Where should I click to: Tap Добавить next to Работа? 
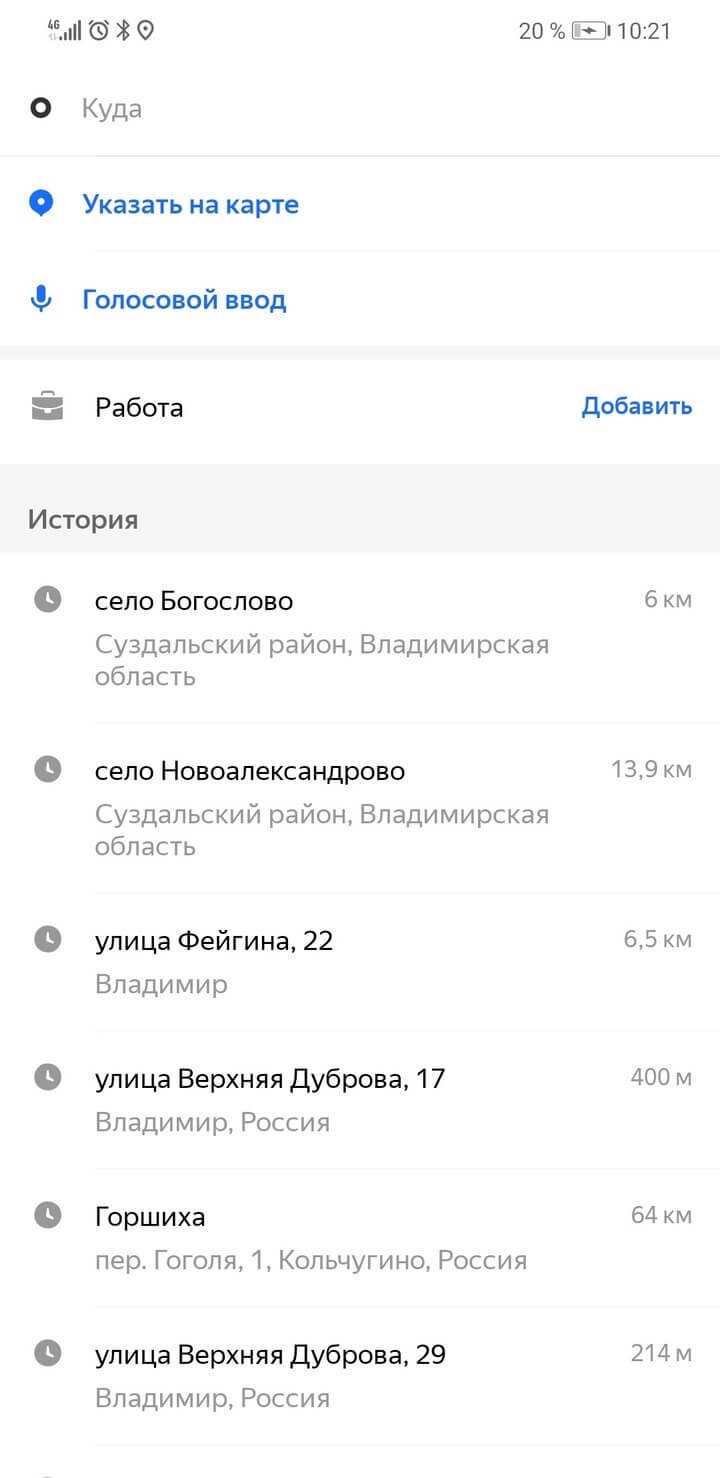point(637,406)
